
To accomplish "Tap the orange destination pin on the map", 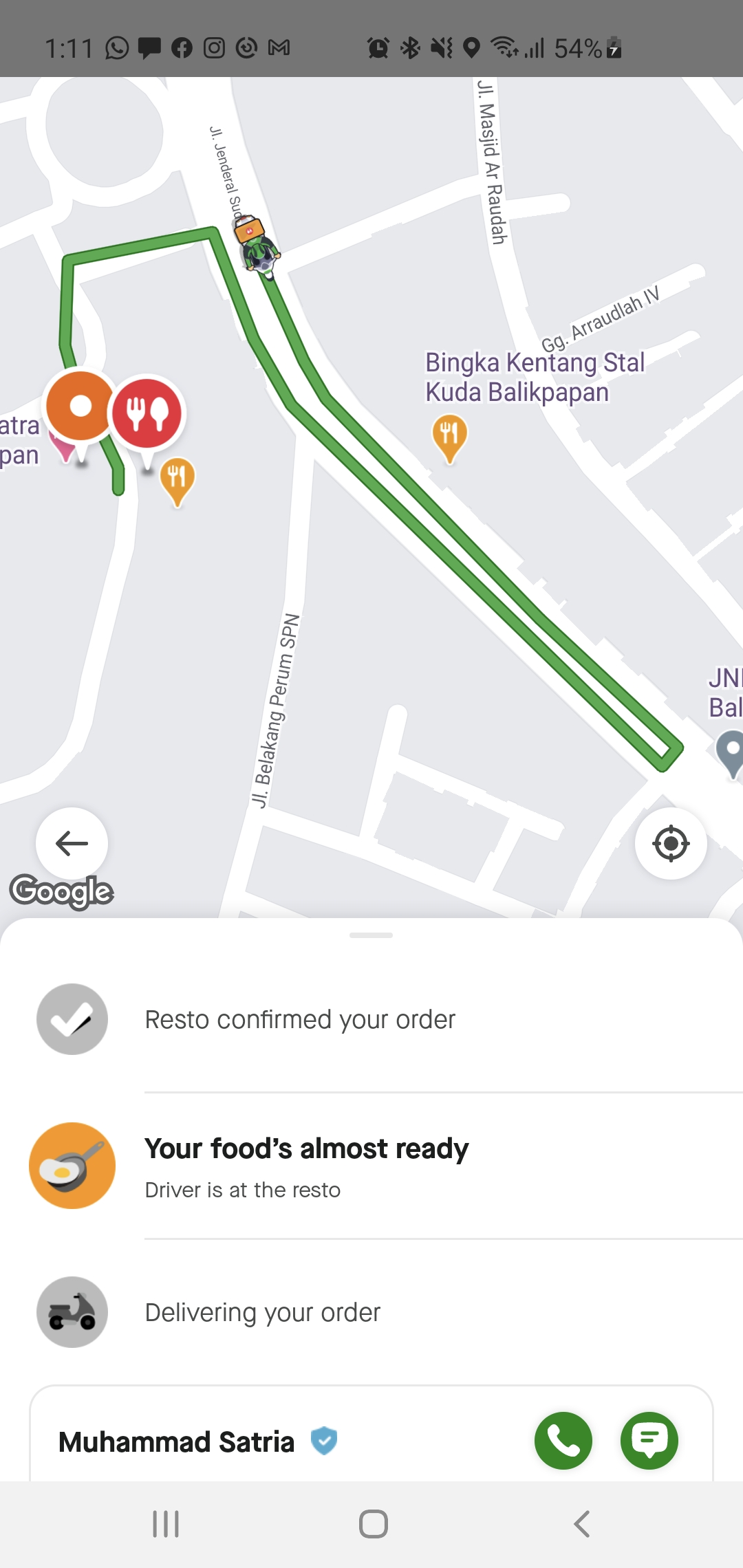I will tap(80, 406).
